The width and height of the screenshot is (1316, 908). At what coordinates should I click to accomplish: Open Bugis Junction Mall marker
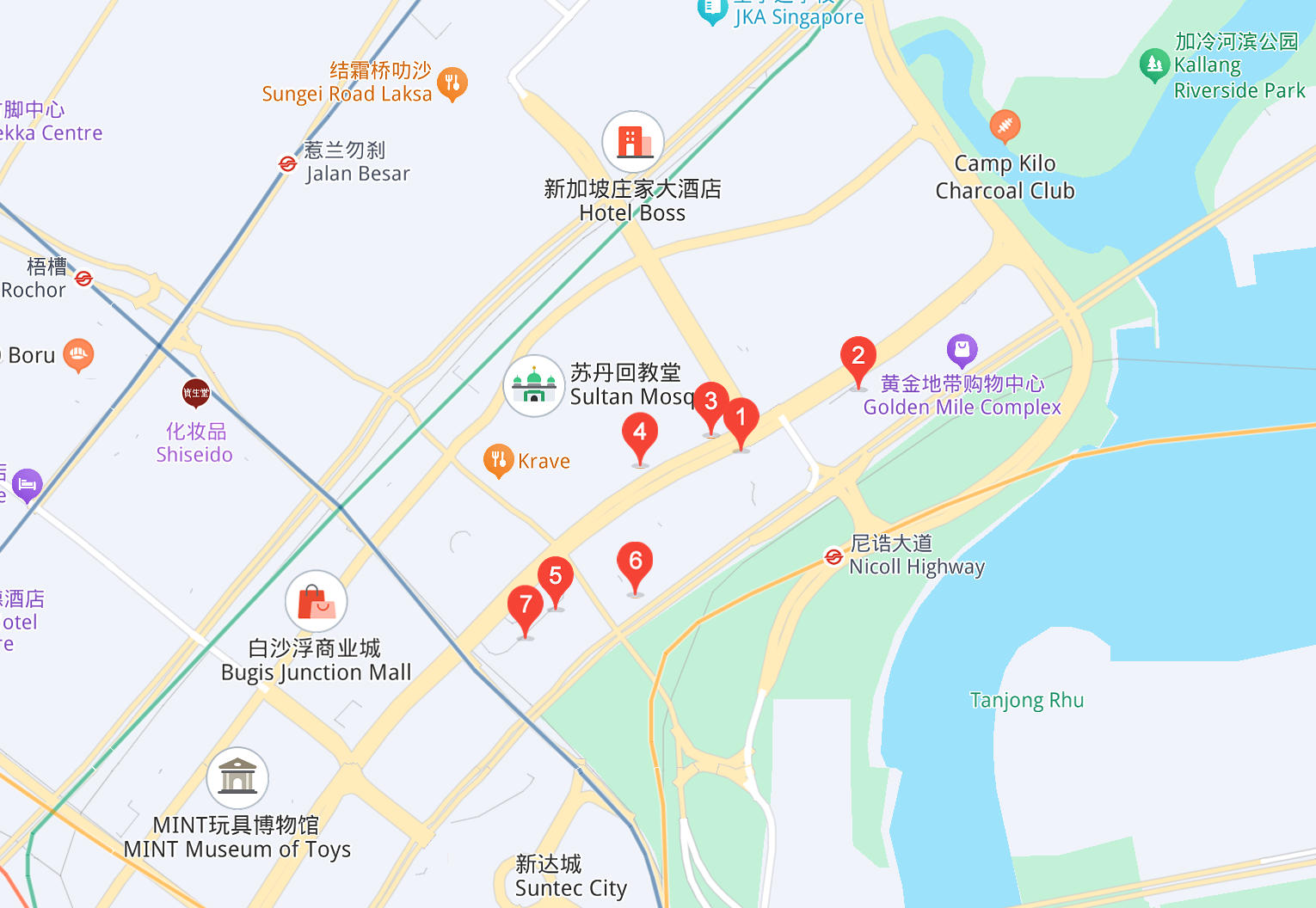[x=317, y=601]
